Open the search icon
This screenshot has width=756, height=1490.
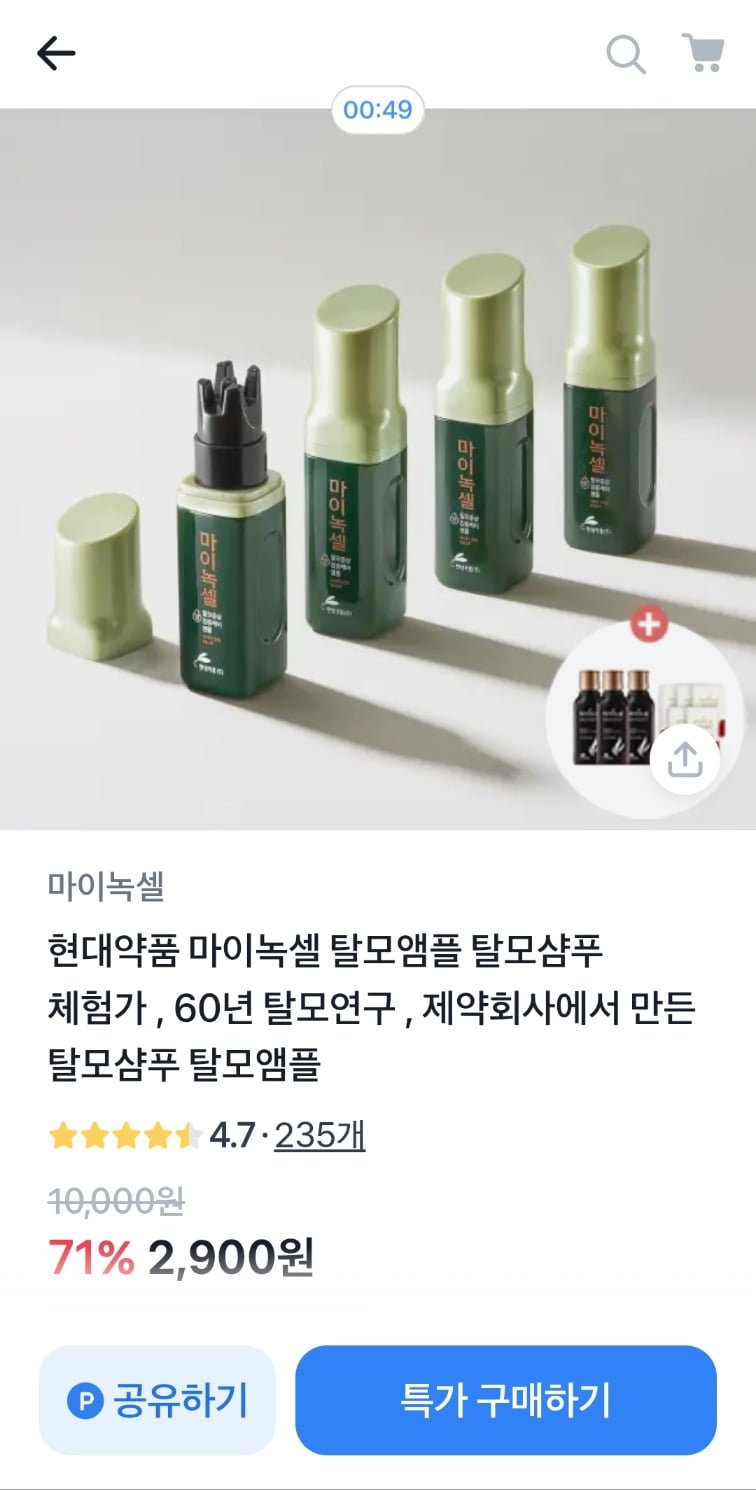point(626,54)
